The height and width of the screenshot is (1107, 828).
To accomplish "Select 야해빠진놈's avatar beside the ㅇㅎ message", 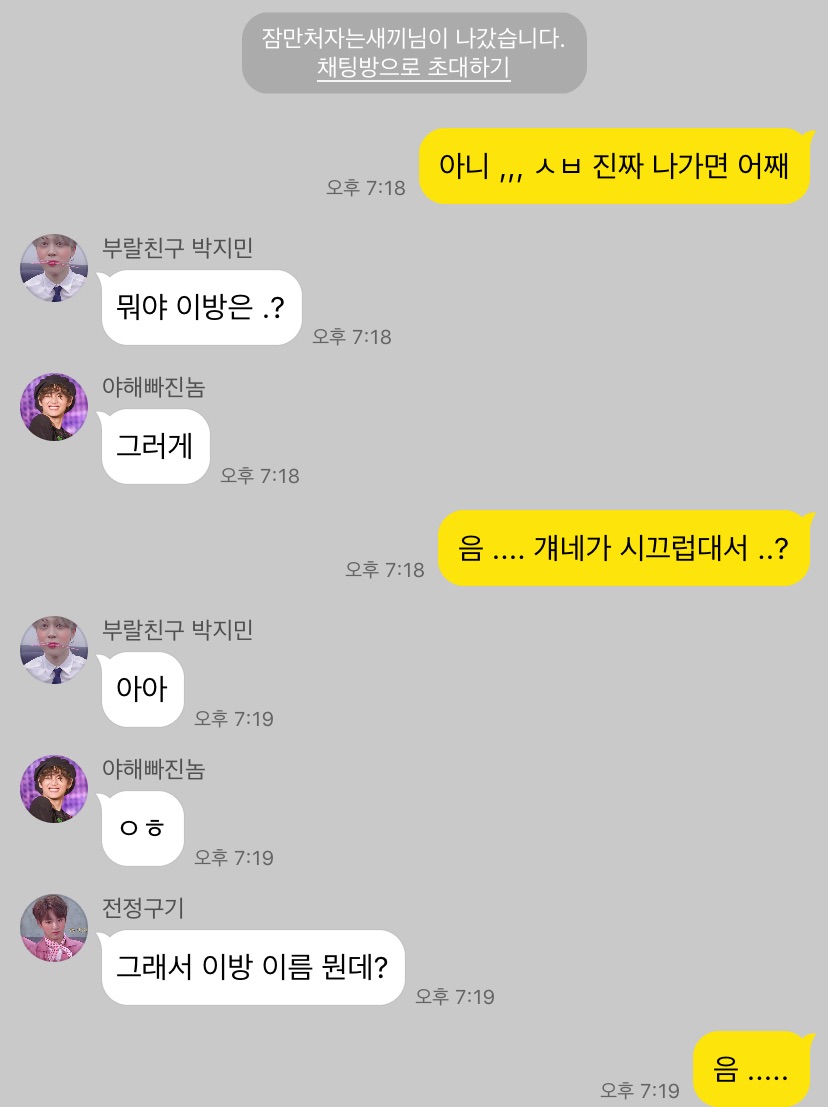I will click(54, 789).
